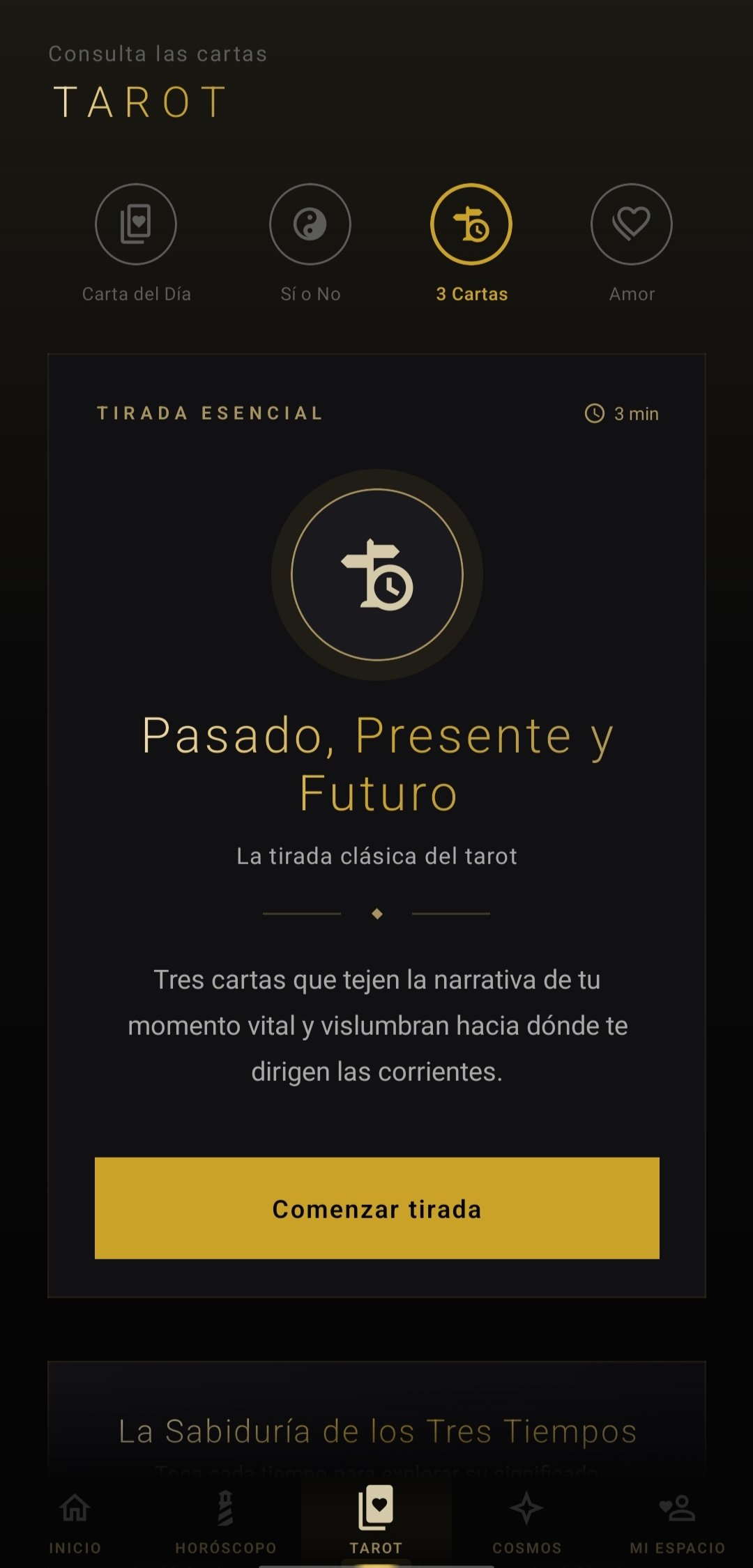
Task: Select the Amor heart icon
Action: 631,225
